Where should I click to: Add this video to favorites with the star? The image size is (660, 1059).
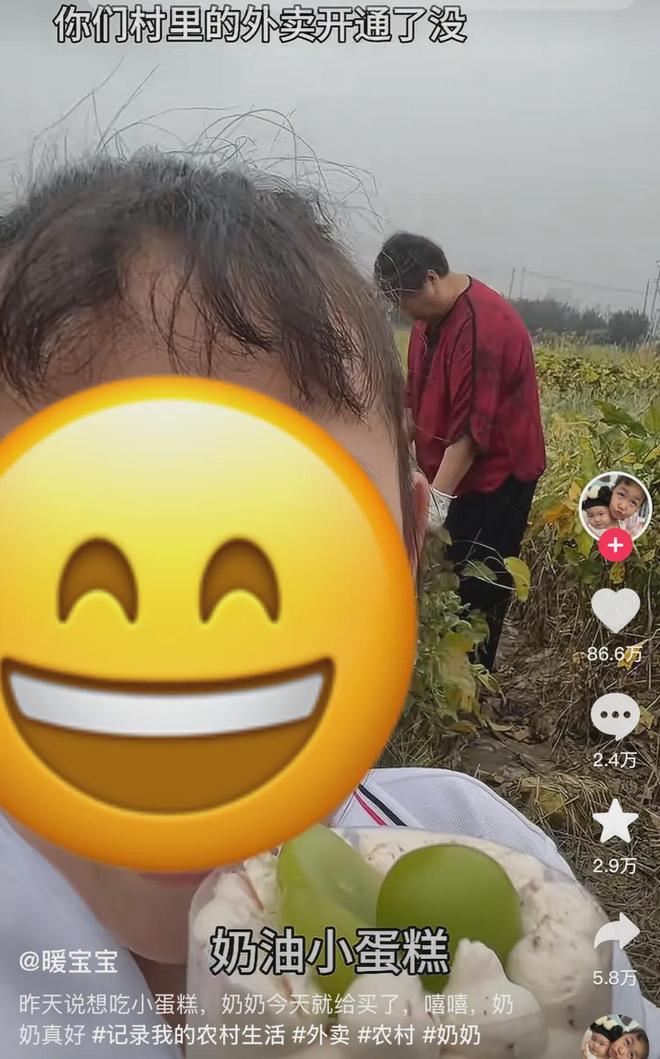pyautogui.click(x=615, y=822)
